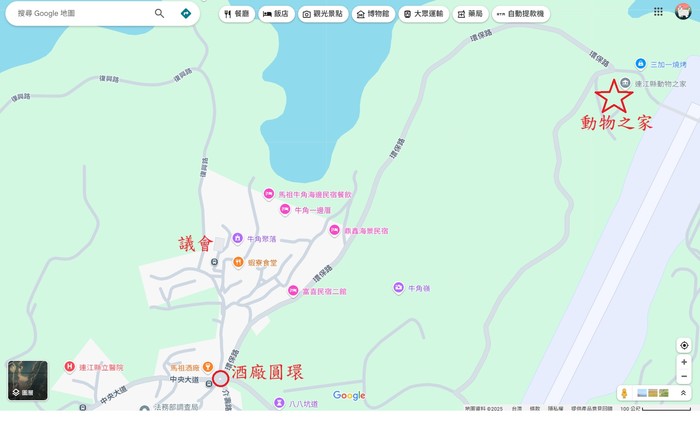700x428 pixels.
Task: Select the 自動提款機 chip
Action: click(520, 14)
